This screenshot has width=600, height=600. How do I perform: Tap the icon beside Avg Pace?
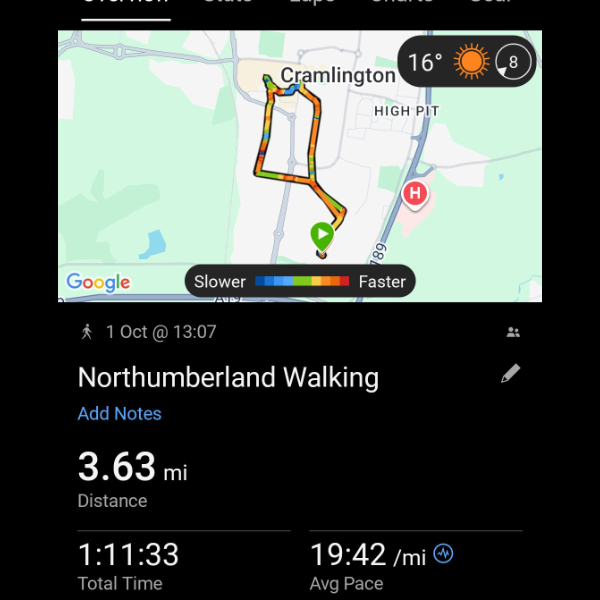(443, 553)
